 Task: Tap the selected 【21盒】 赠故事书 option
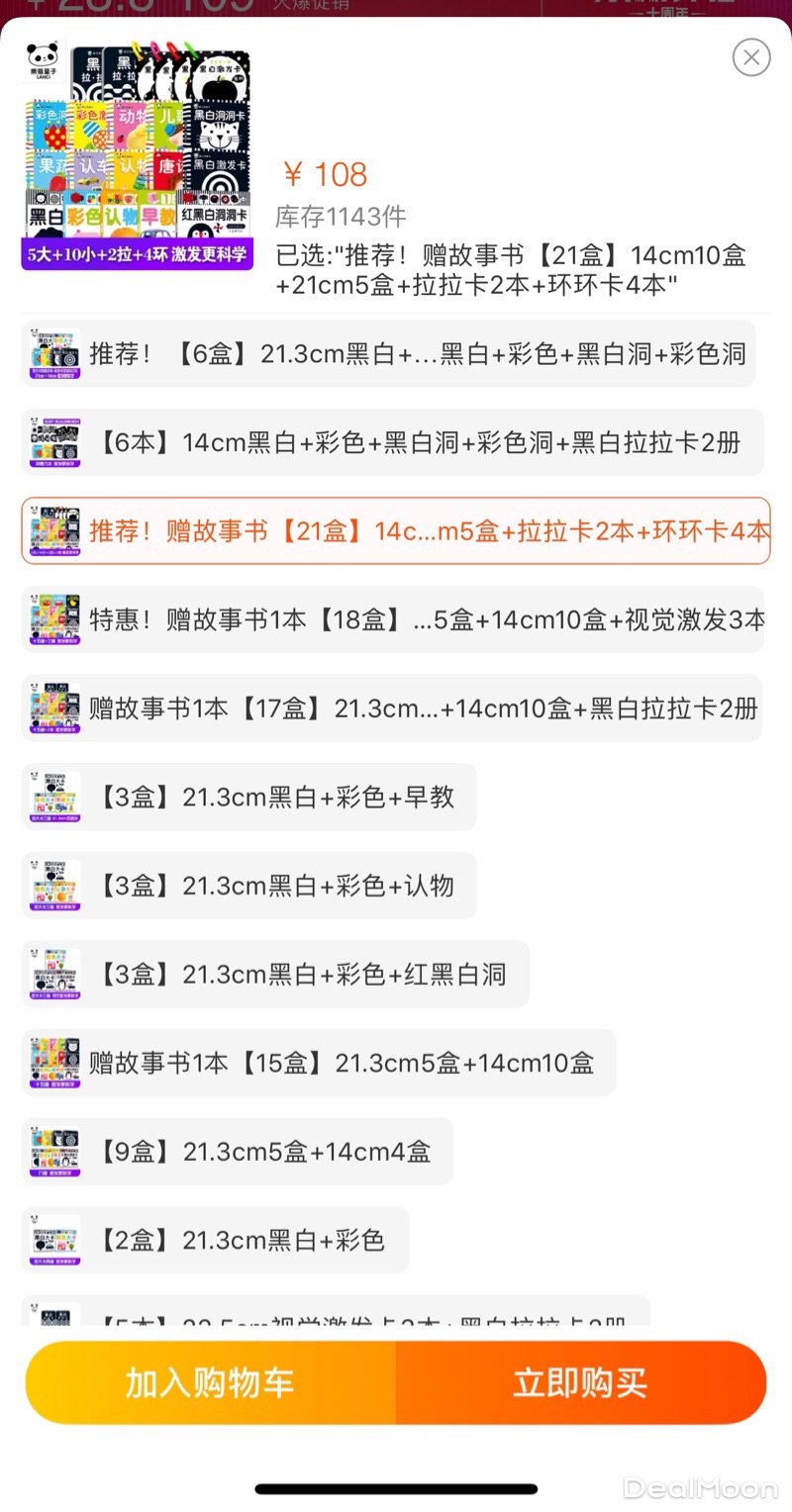point(396,531)
